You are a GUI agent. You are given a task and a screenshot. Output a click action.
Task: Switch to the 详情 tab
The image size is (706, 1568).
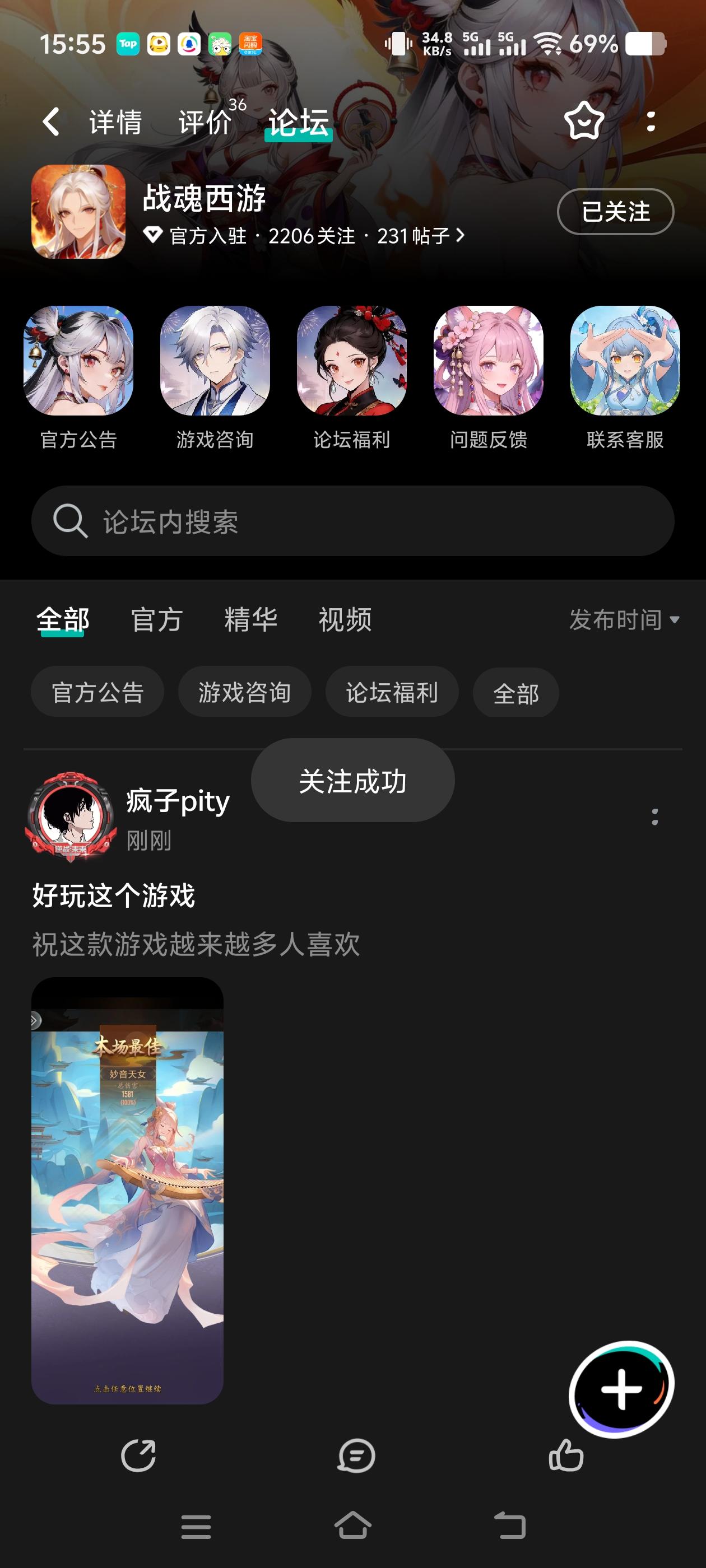click(115, 122)
